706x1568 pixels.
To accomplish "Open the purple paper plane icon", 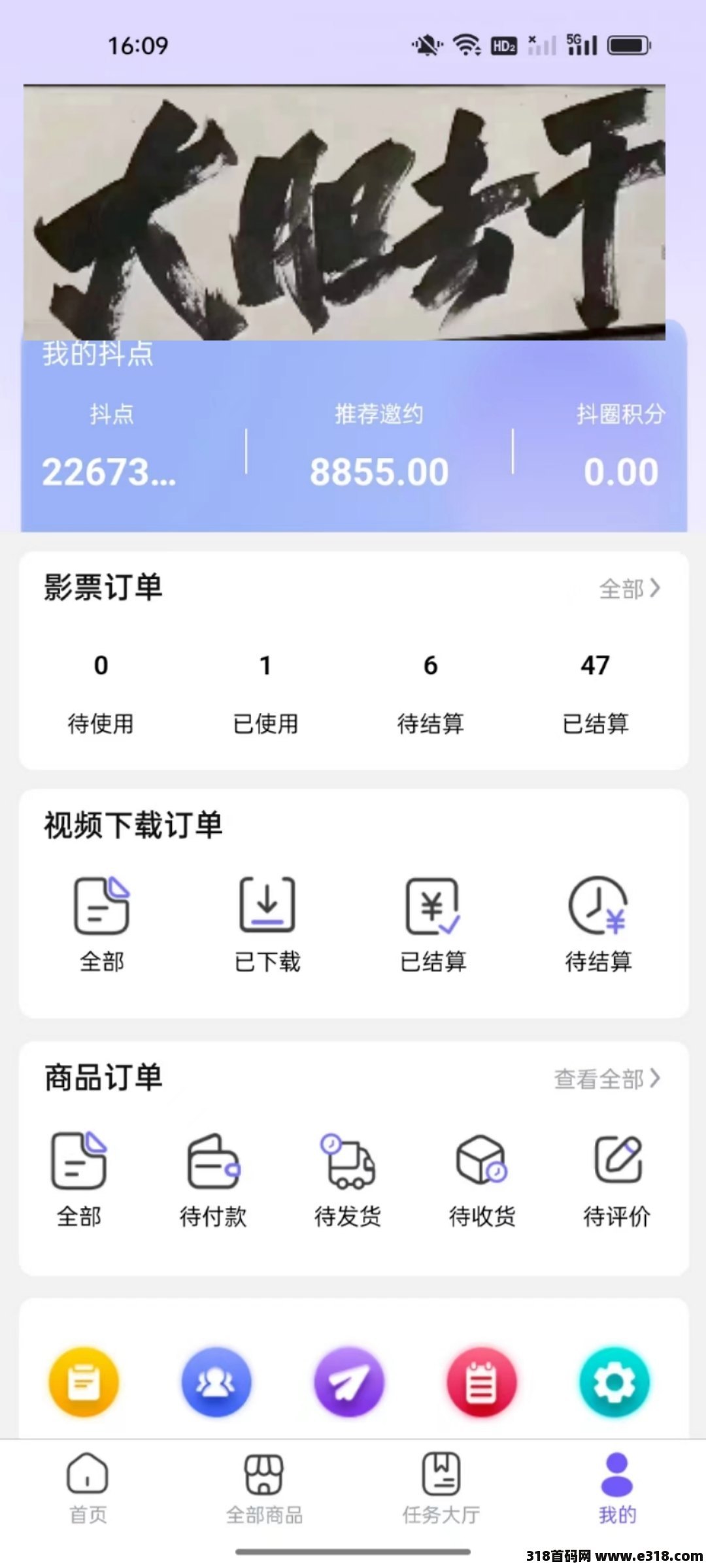I will pyautogui.click(x=349, y=1382).
